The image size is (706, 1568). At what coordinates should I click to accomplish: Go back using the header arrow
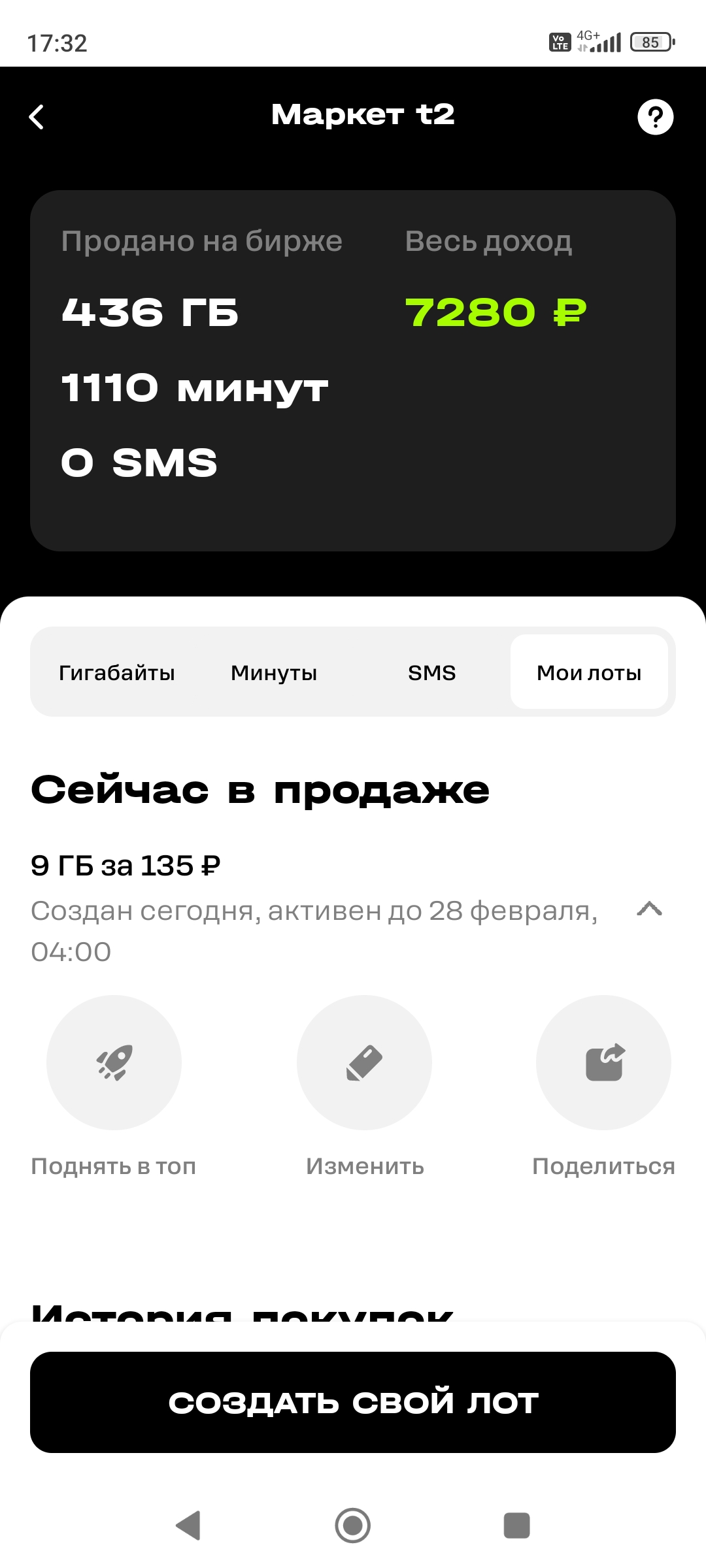pyautogui.click(x=37, y=117)
